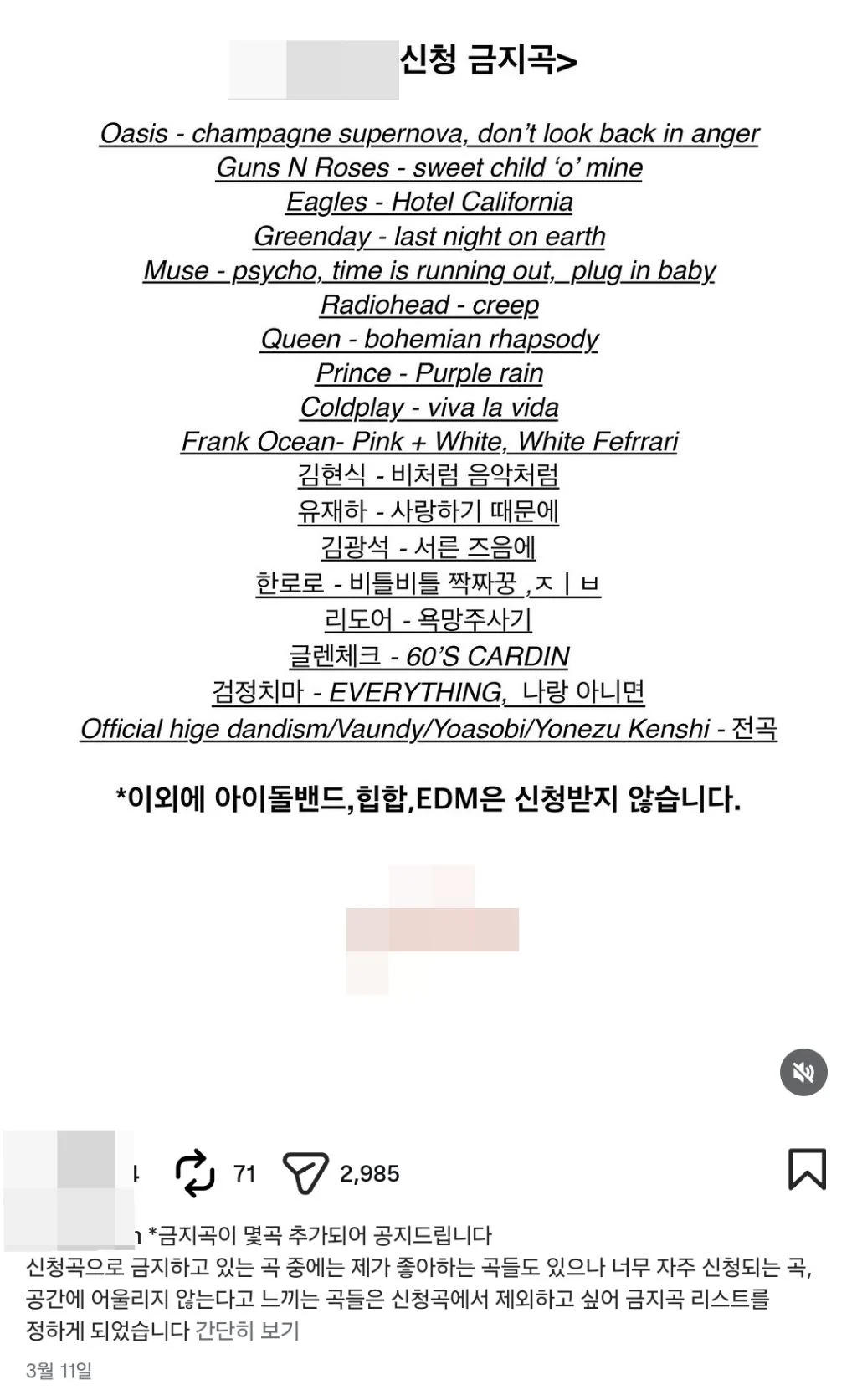Repost this post using the repost icon
The image size is (857, 1400).
tap(195, 1173)
